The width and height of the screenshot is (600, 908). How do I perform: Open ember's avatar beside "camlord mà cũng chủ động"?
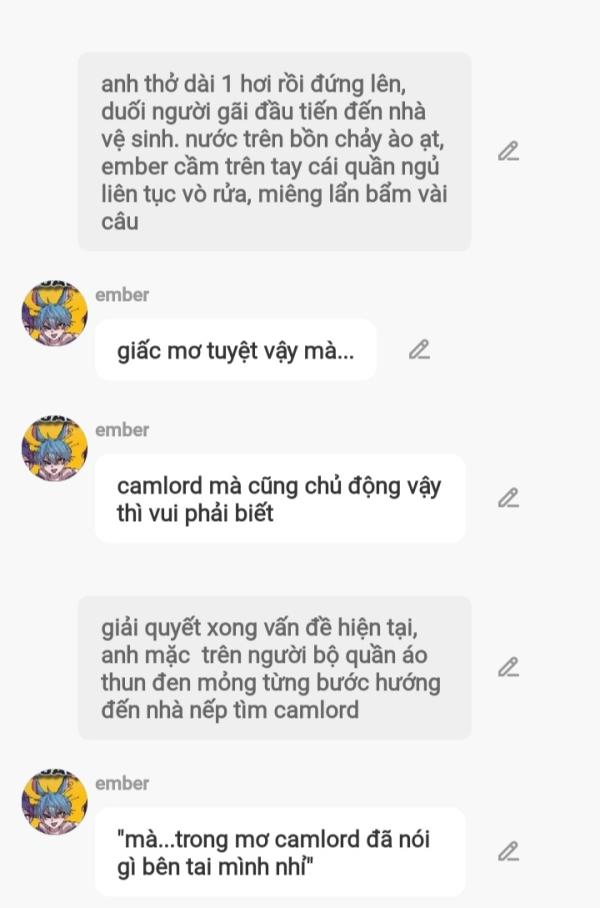pos(54,448)
